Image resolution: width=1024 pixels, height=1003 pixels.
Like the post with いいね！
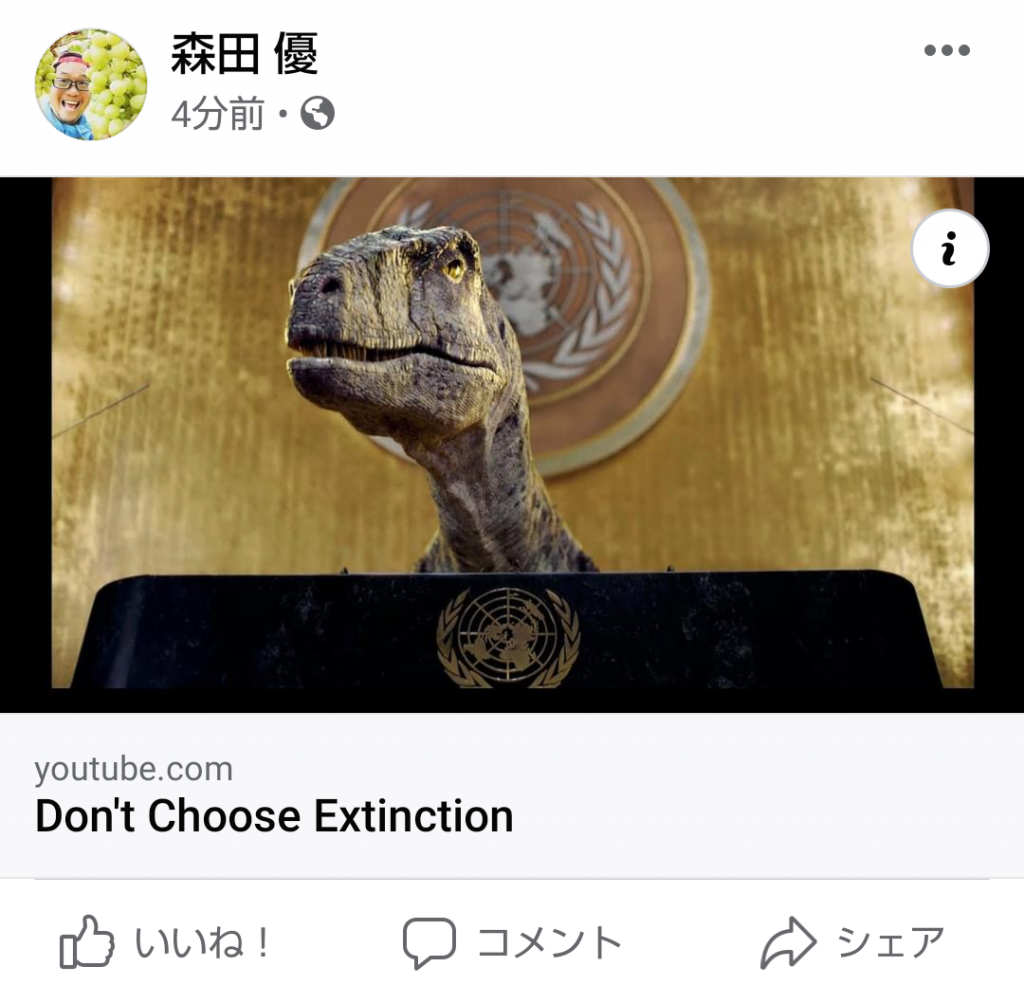coord(165,942)
